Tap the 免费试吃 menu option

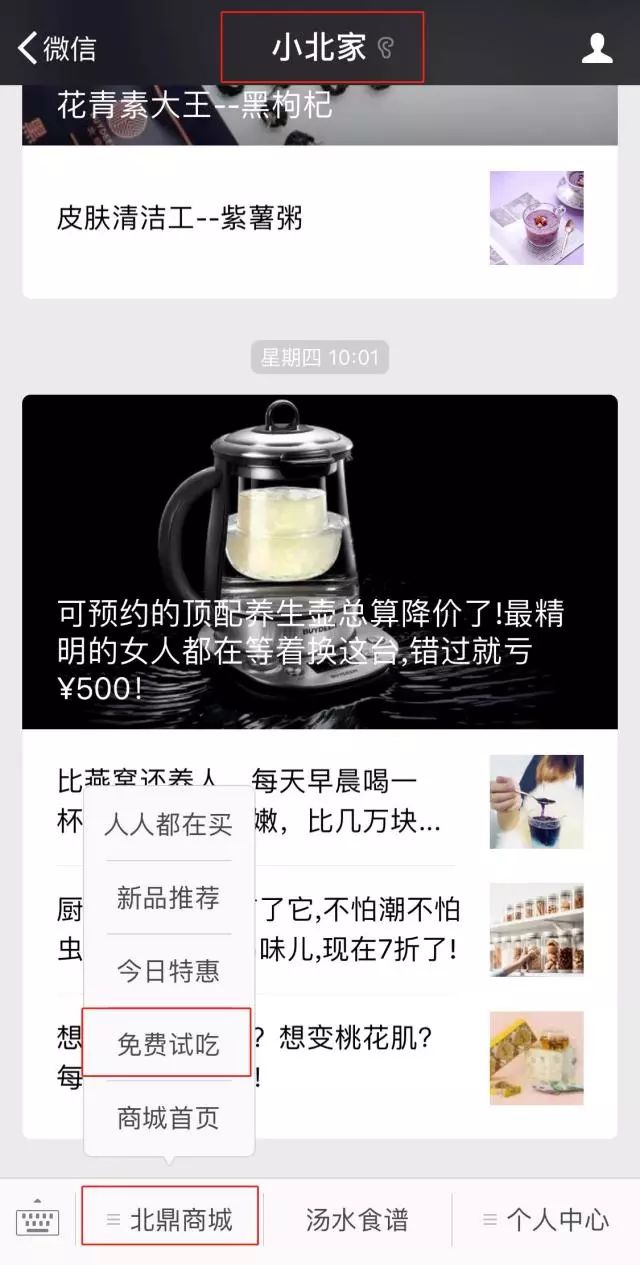(x=168, y=1044)
